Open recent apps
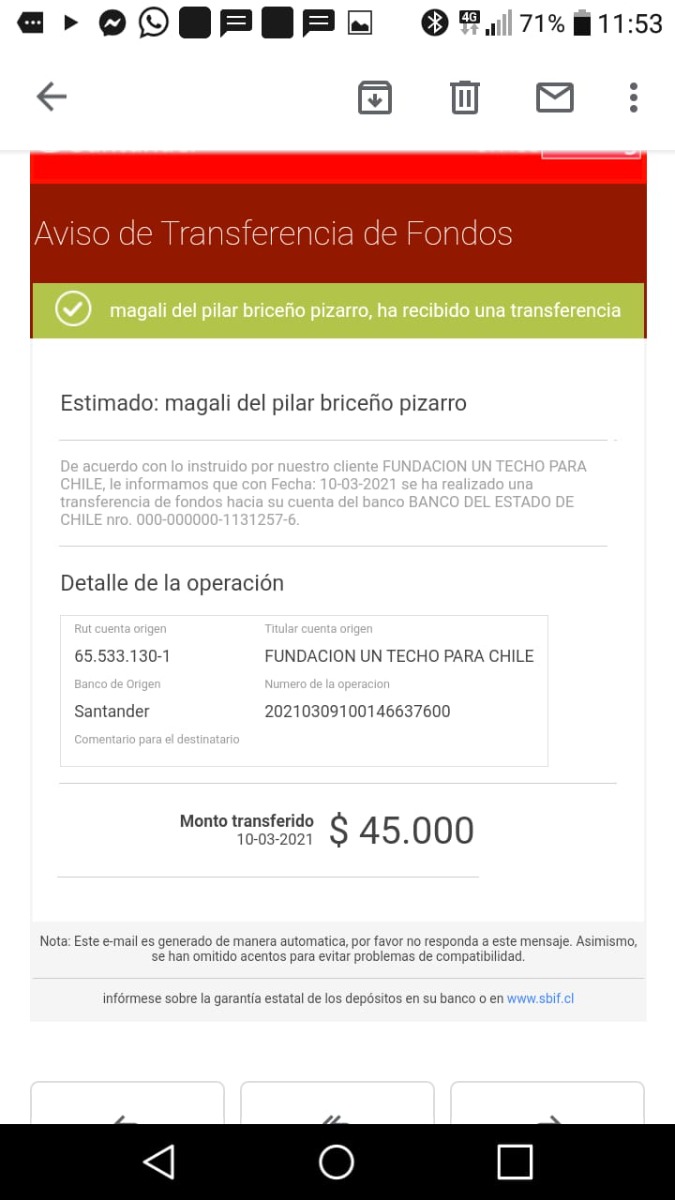 click(514, 1161)
